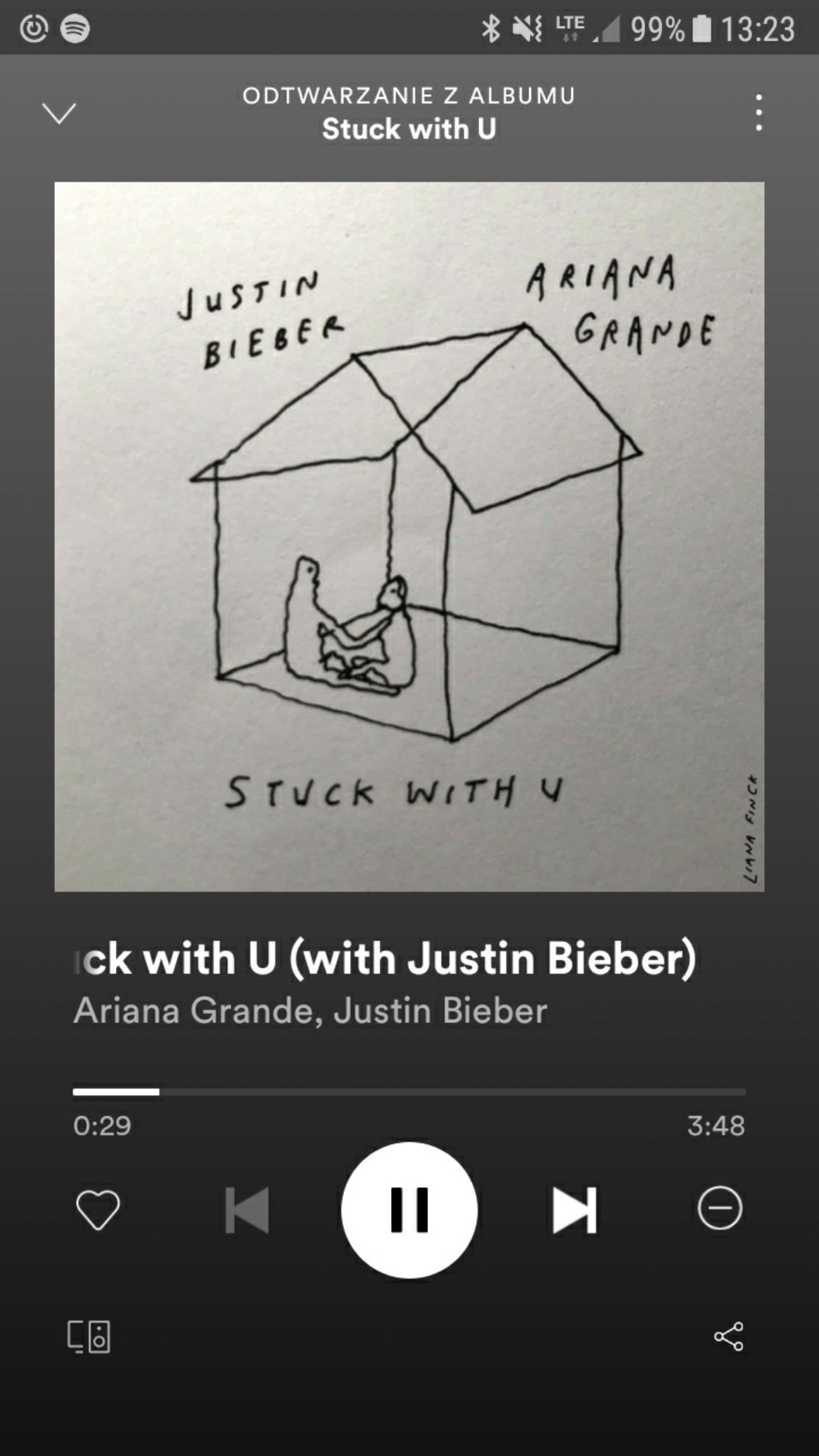The height and width of the screenshot is (1456, 819).
Task: Open the three-dot overflow menu
Action: coord(759,113)
